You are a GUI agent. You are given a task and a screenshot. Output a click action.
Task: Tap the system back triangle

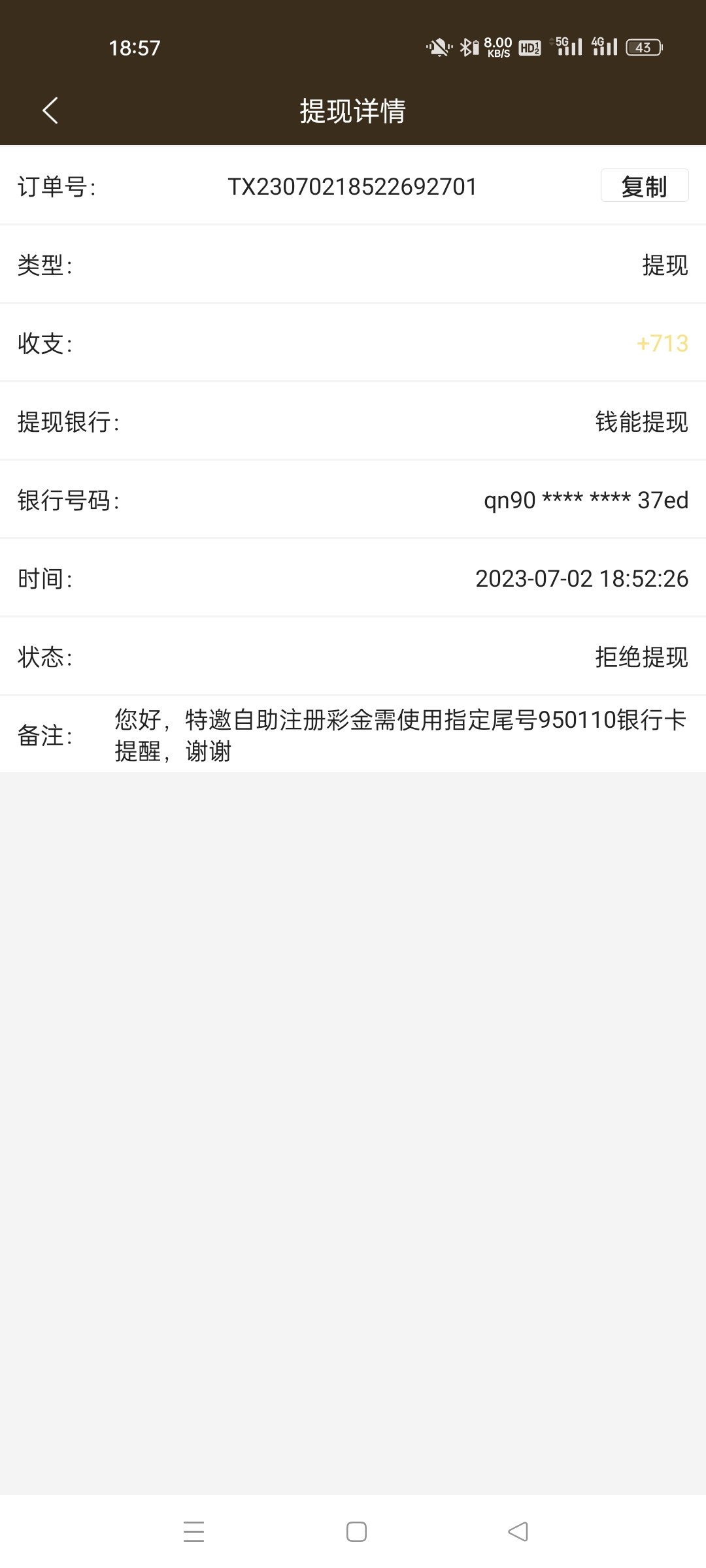(x=518, y=1531)
